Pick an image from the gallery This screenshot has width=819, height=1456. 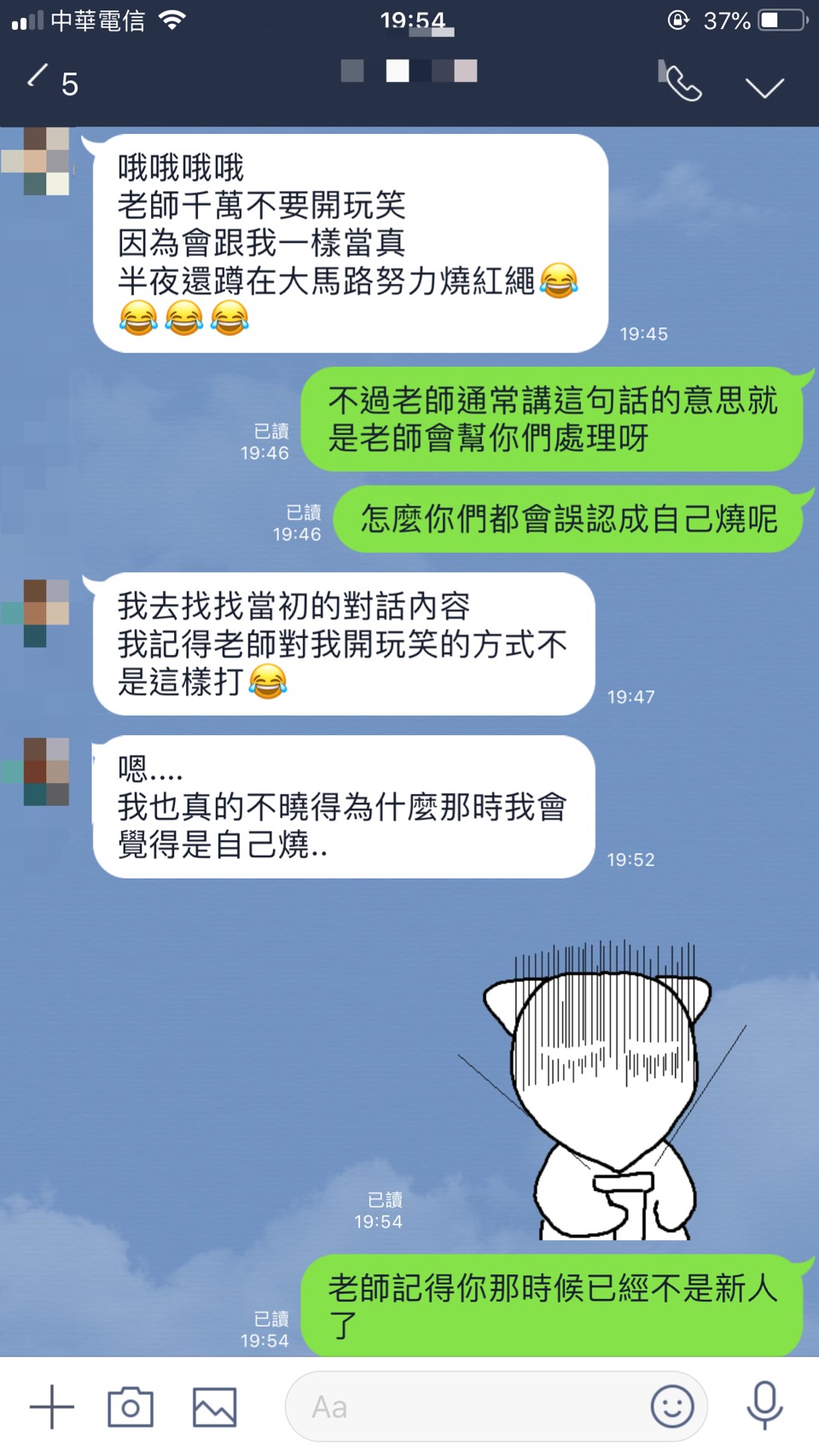(214, 1407)
